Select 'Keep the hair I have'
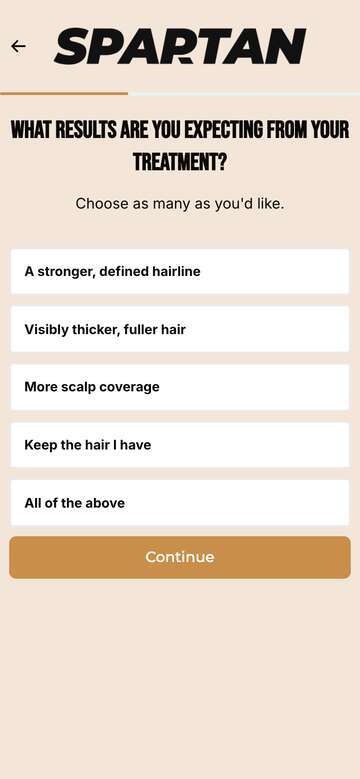The image size is (360, 779). [x=180, y=445]
